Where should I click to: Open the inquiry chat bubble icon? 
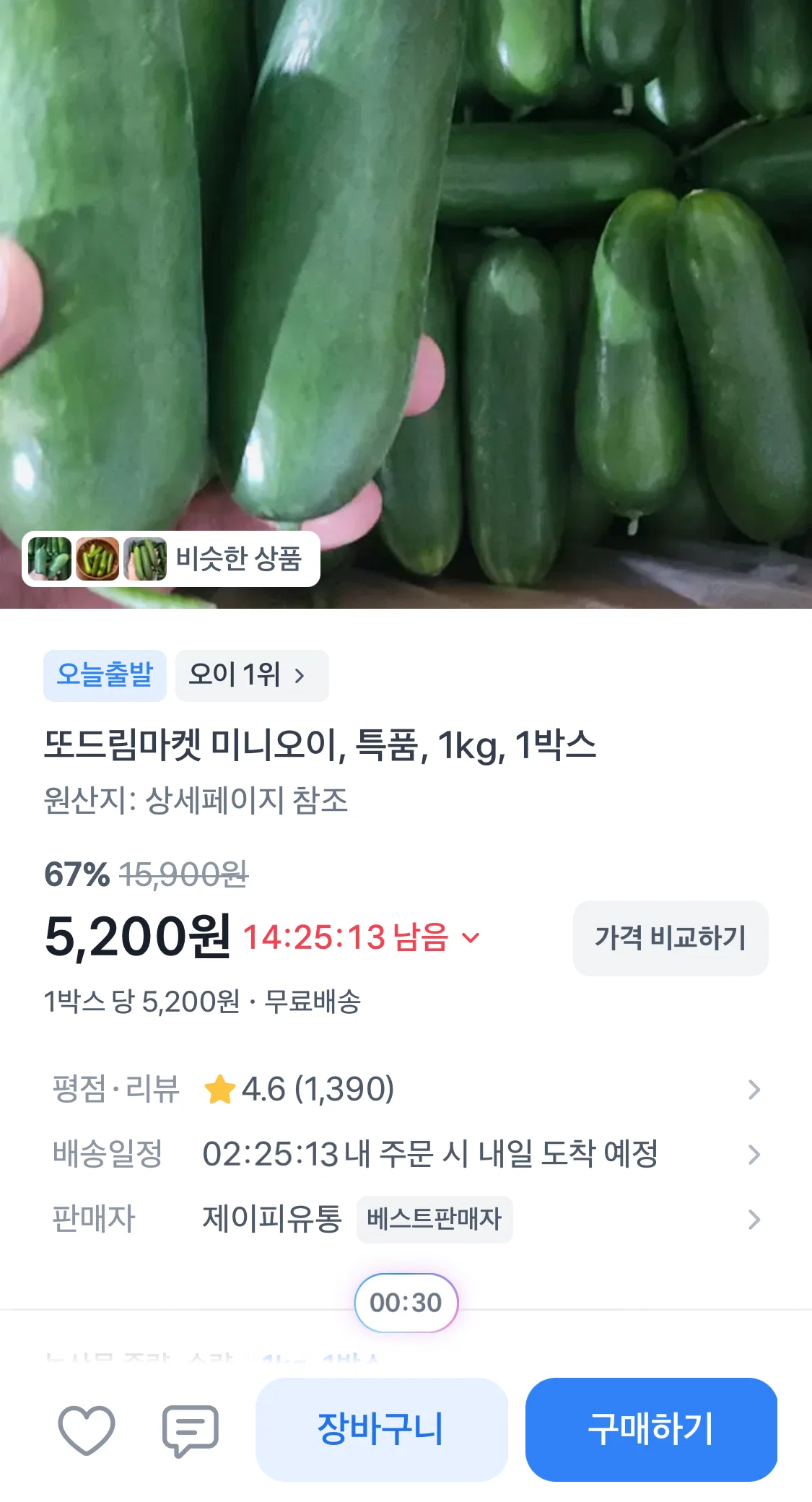pyautogui.click(x=191, y=1430)
